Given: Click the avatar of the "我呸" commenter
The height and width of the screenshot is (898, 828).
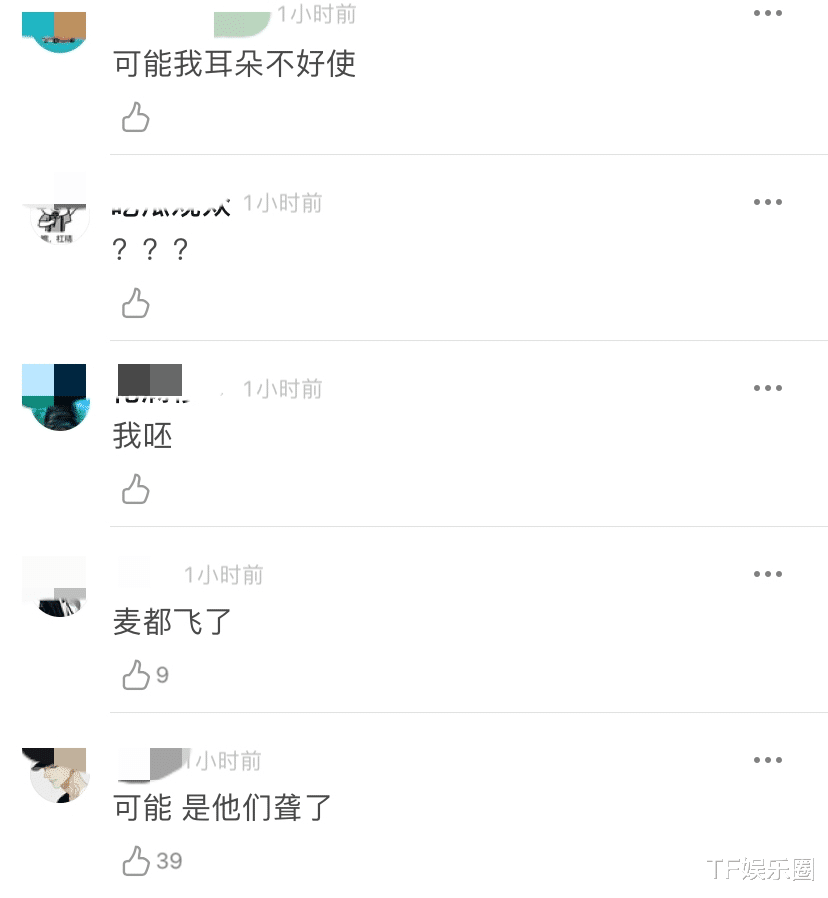Looking at the screenshot, I should click(x=55, y=397).
